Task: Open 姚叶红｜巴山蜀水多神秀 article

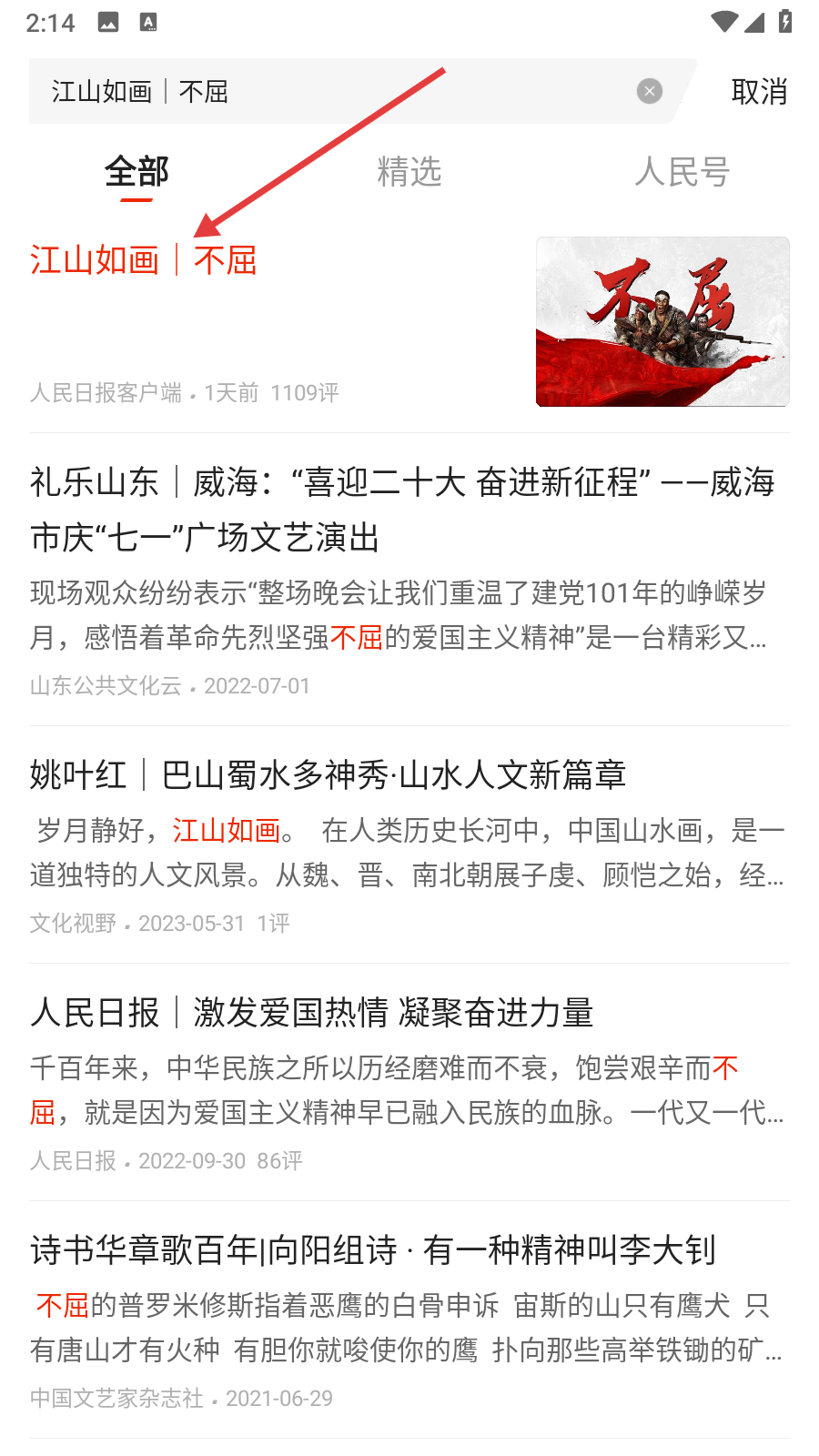Action: click(328, 775)
